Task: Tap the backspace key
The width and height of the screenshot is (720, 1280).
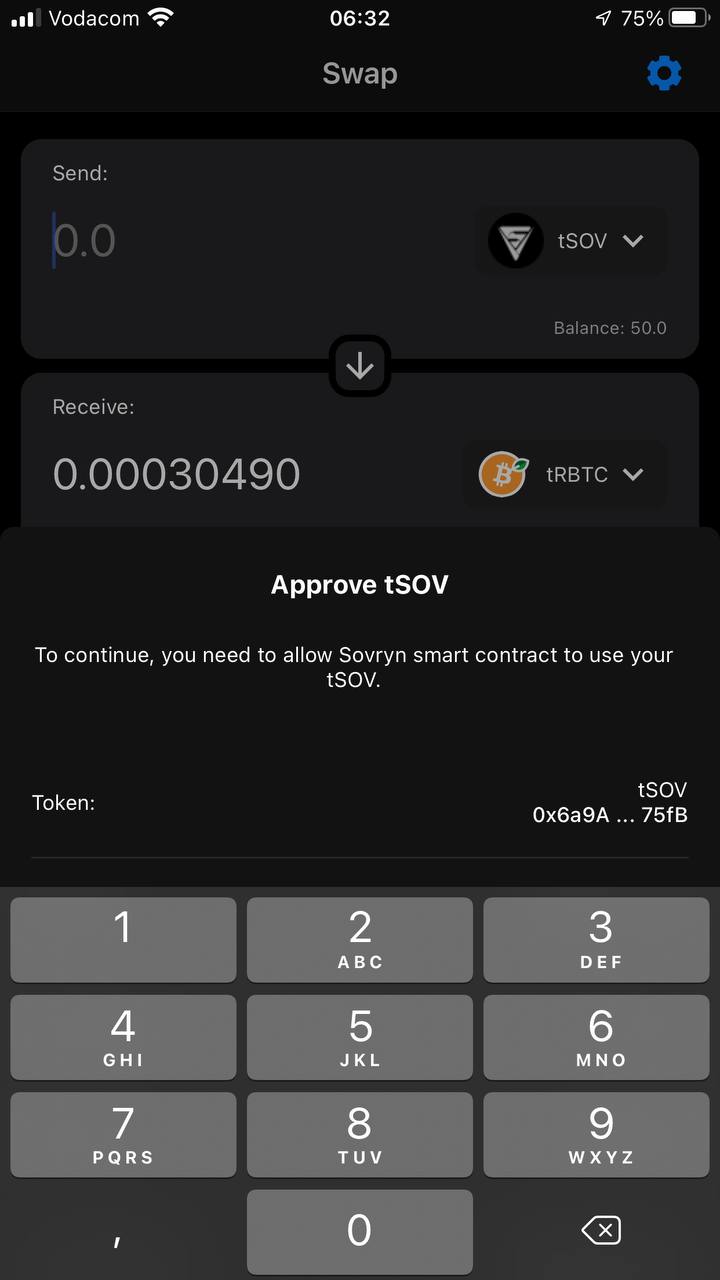Action: [601, 1230]
